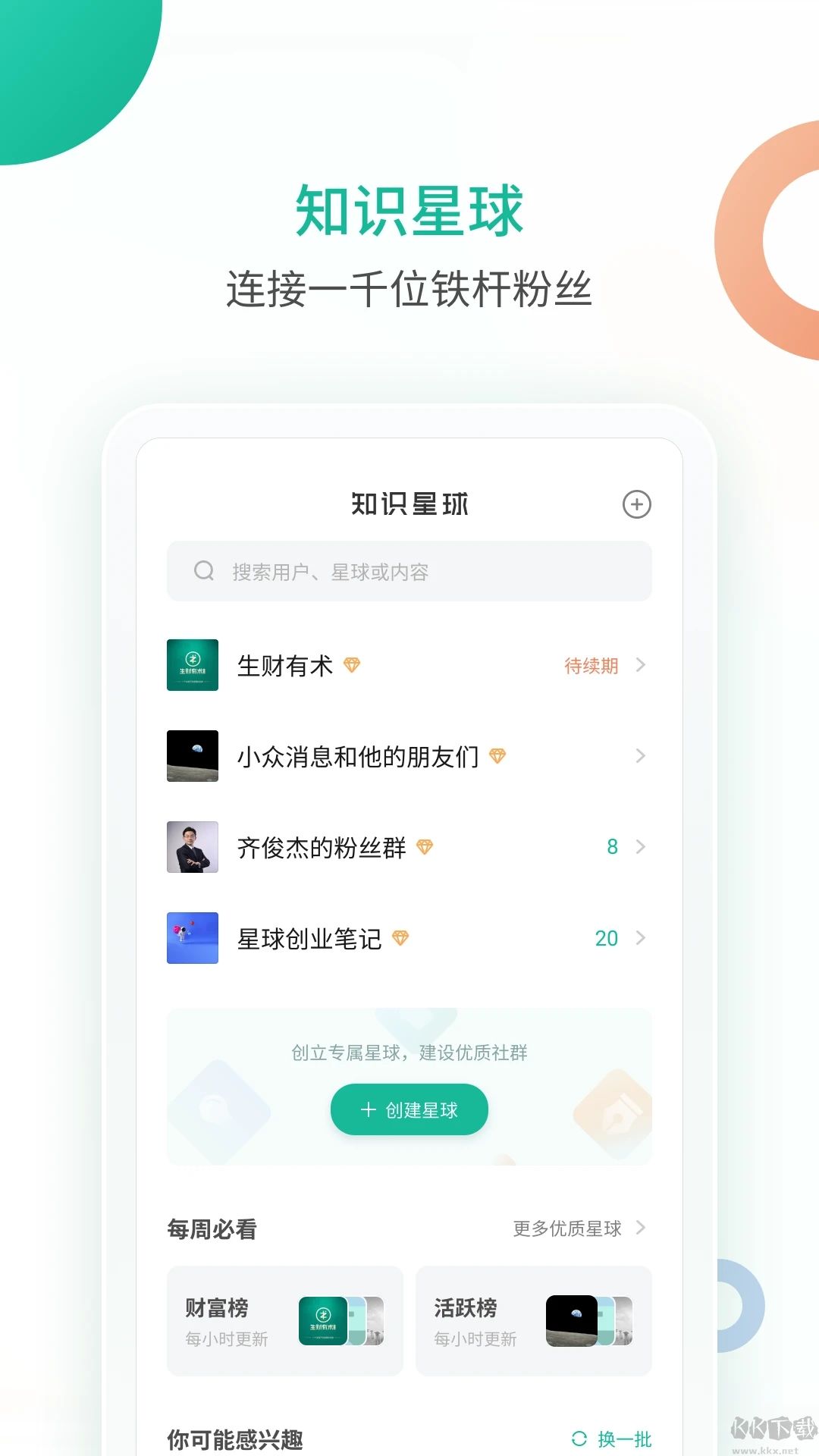Tap the plus icon at top right
Viewport: 819px width, 1456px height.
coord(635,504)
